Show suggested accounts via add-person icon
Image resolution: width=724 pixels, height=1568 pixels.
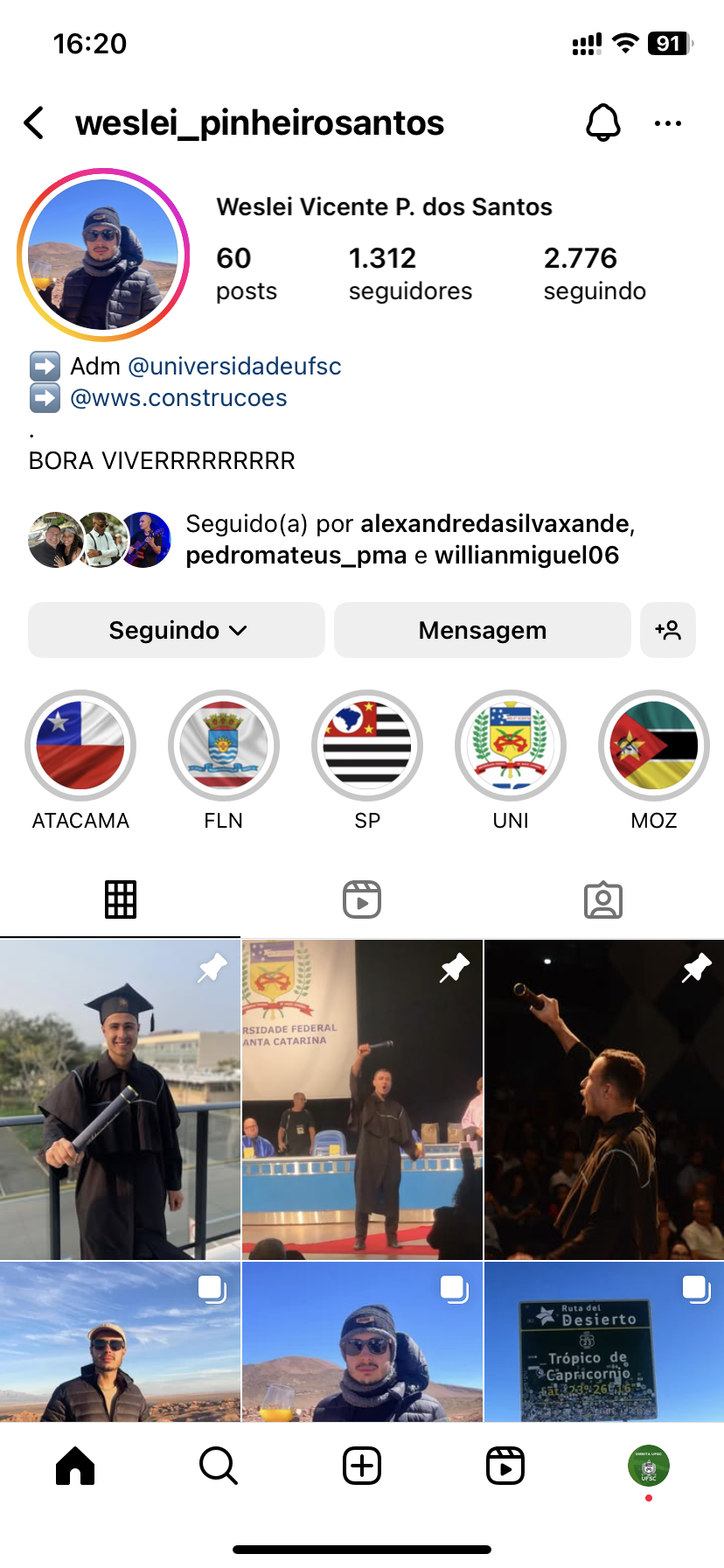click(667, 630)
